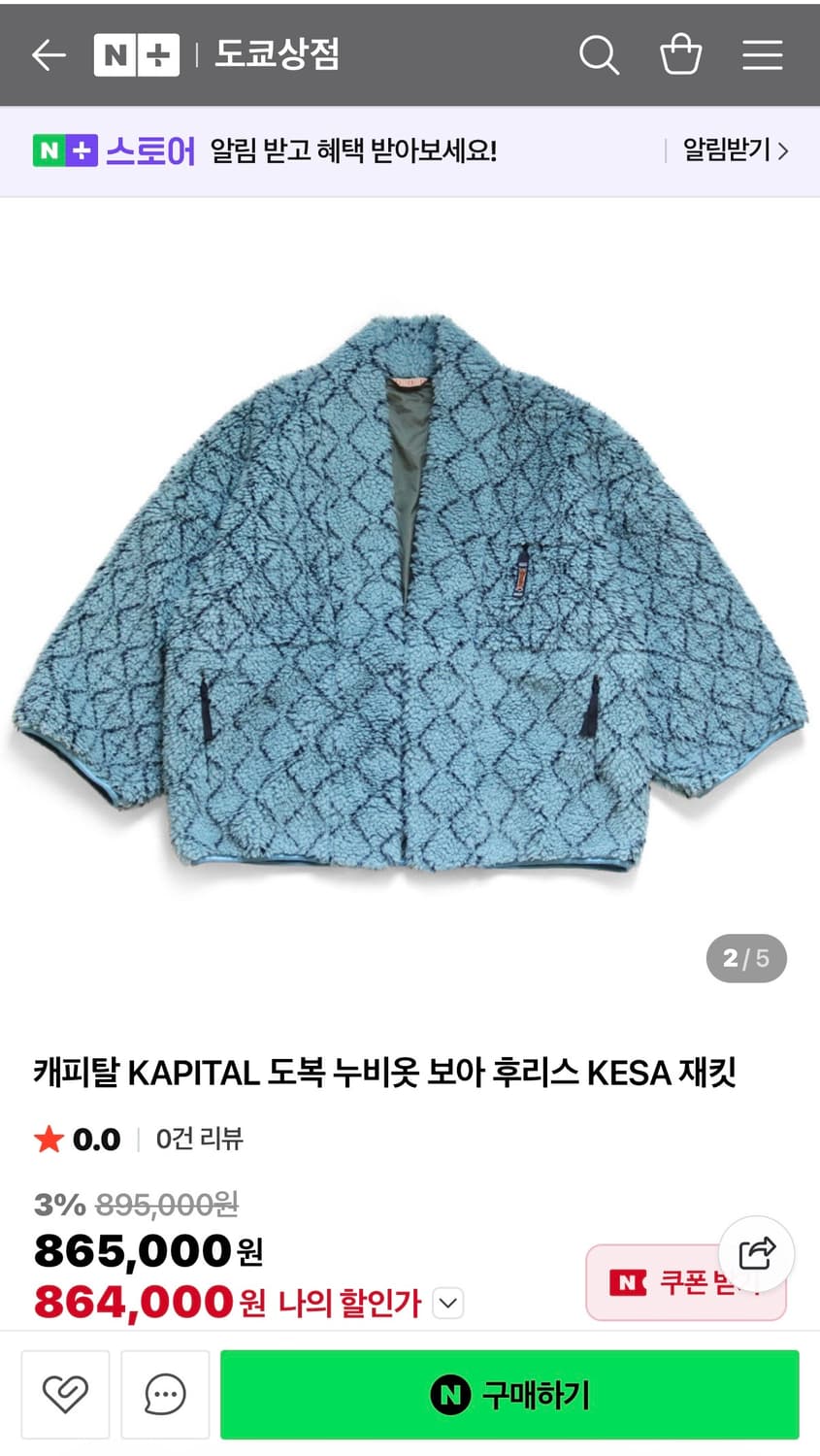This screenshot has height=1456, width=820.
Task: Open the hamburger menu
Action: pyautogui.click(x=763, y=54)
